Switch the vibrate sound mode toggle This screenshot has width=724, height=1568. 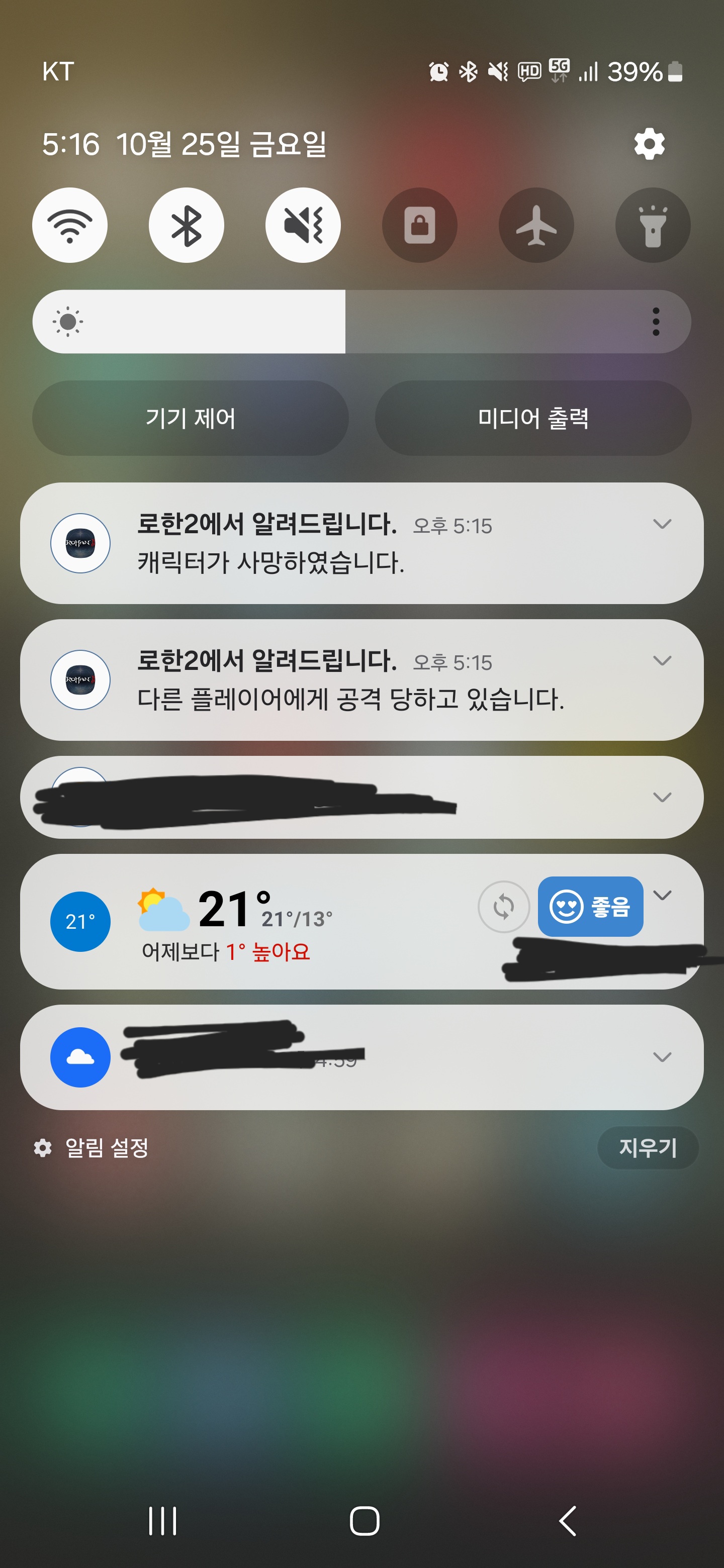[x=303, y=225]
